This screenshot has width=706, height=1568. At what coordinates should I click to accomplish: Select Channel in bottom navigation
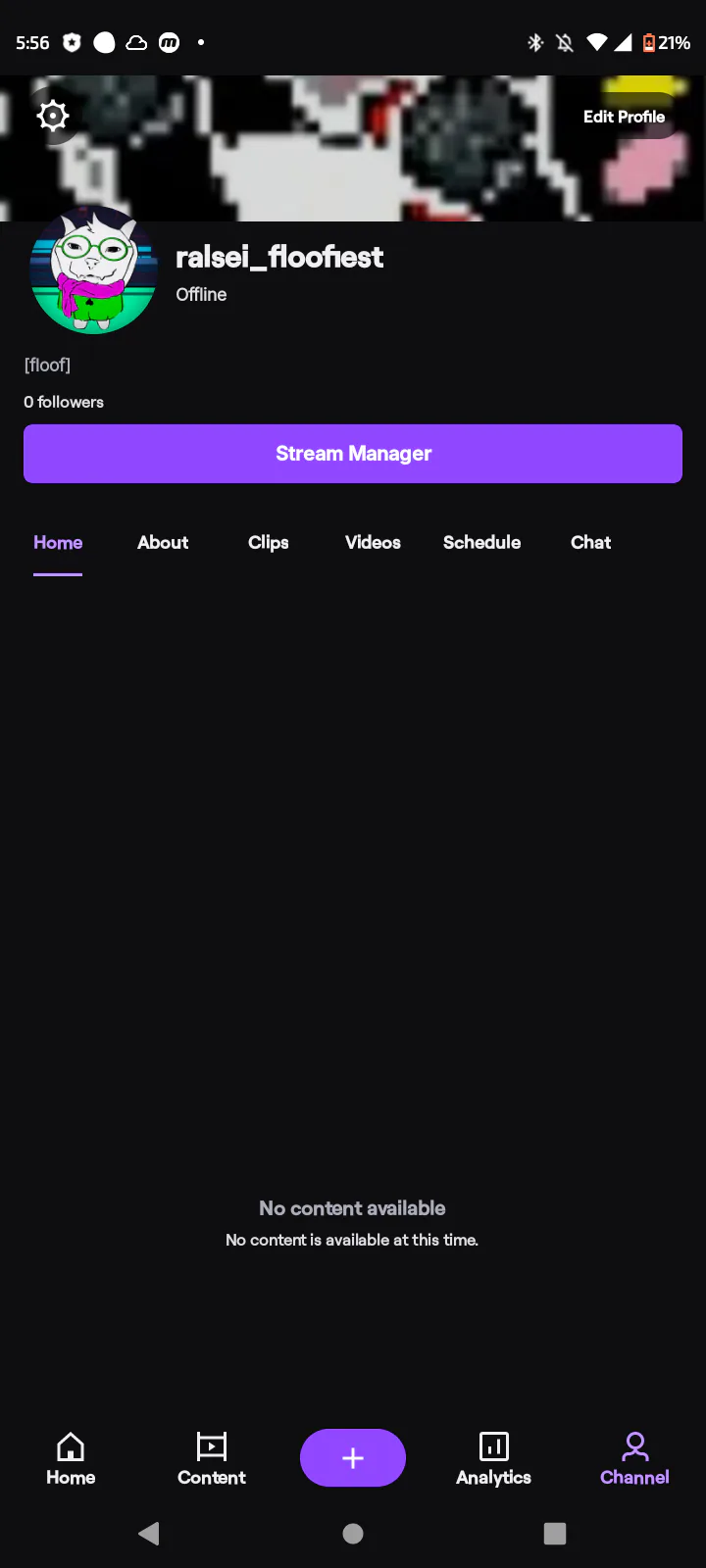[x=634, y=1458]
